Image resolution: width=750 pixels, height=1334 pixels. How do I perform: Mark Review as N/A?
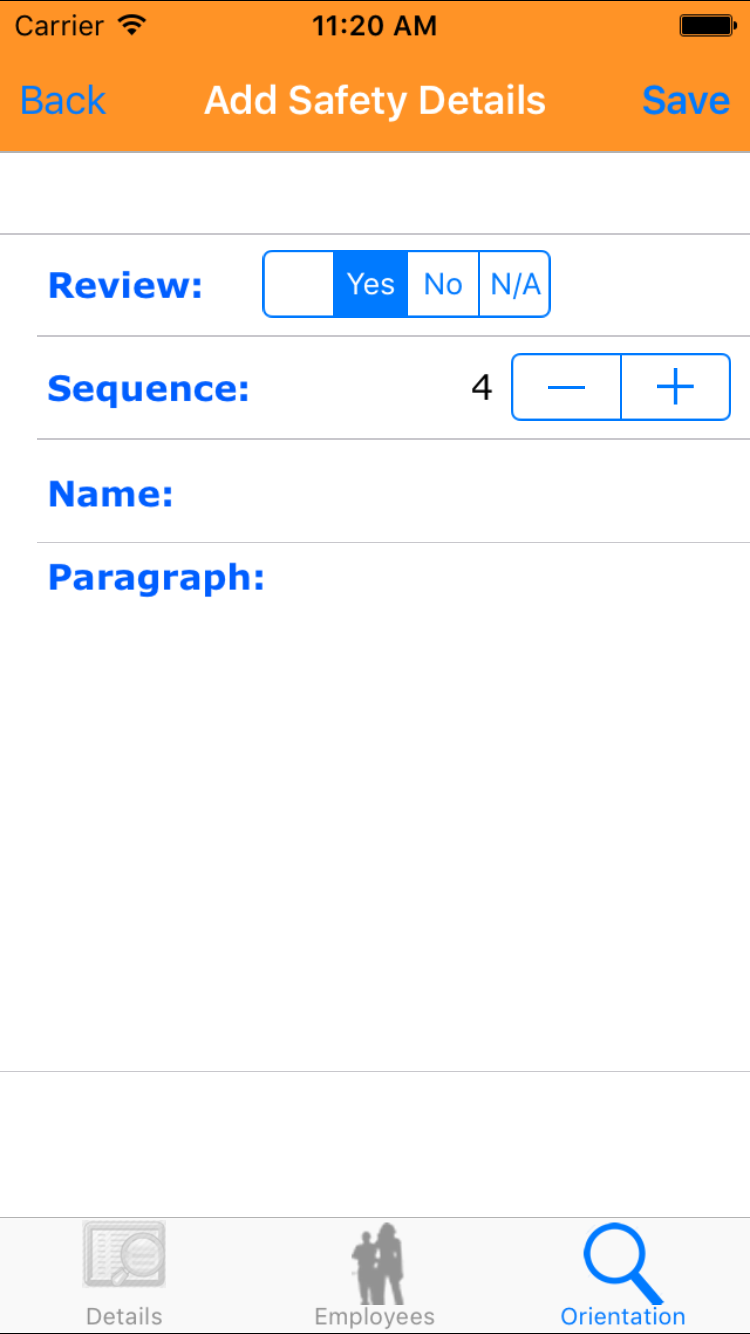click(515, 284)
